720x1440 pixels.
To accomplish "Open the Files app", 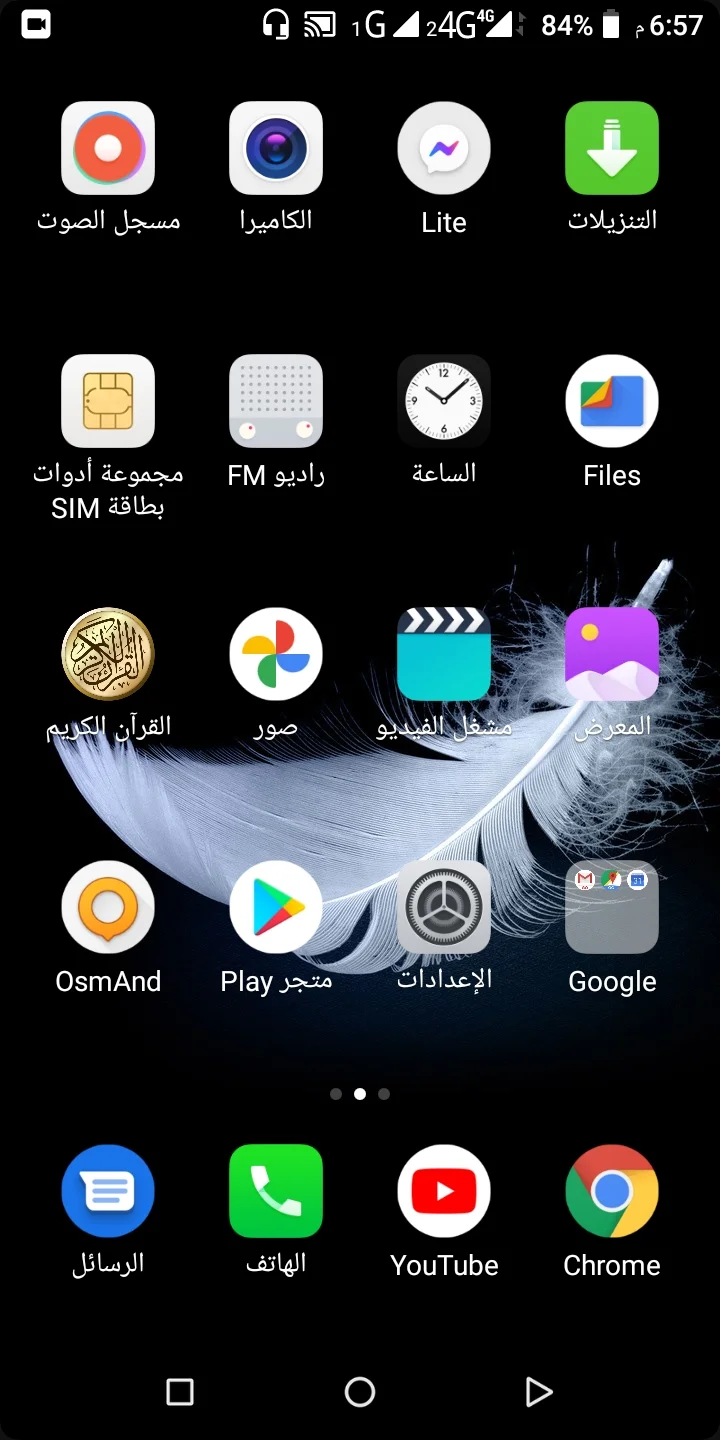I will 612,401.
